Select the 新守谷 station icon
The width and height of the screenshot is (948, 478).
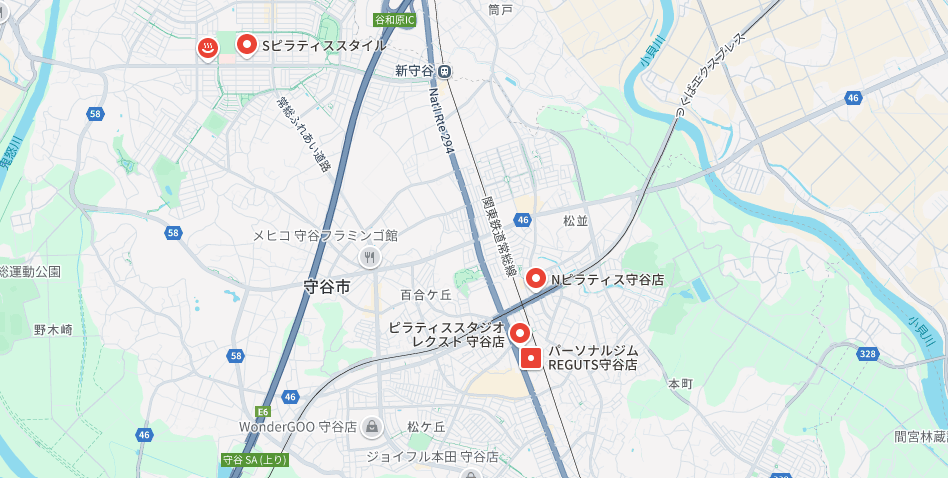coord(445,71)
